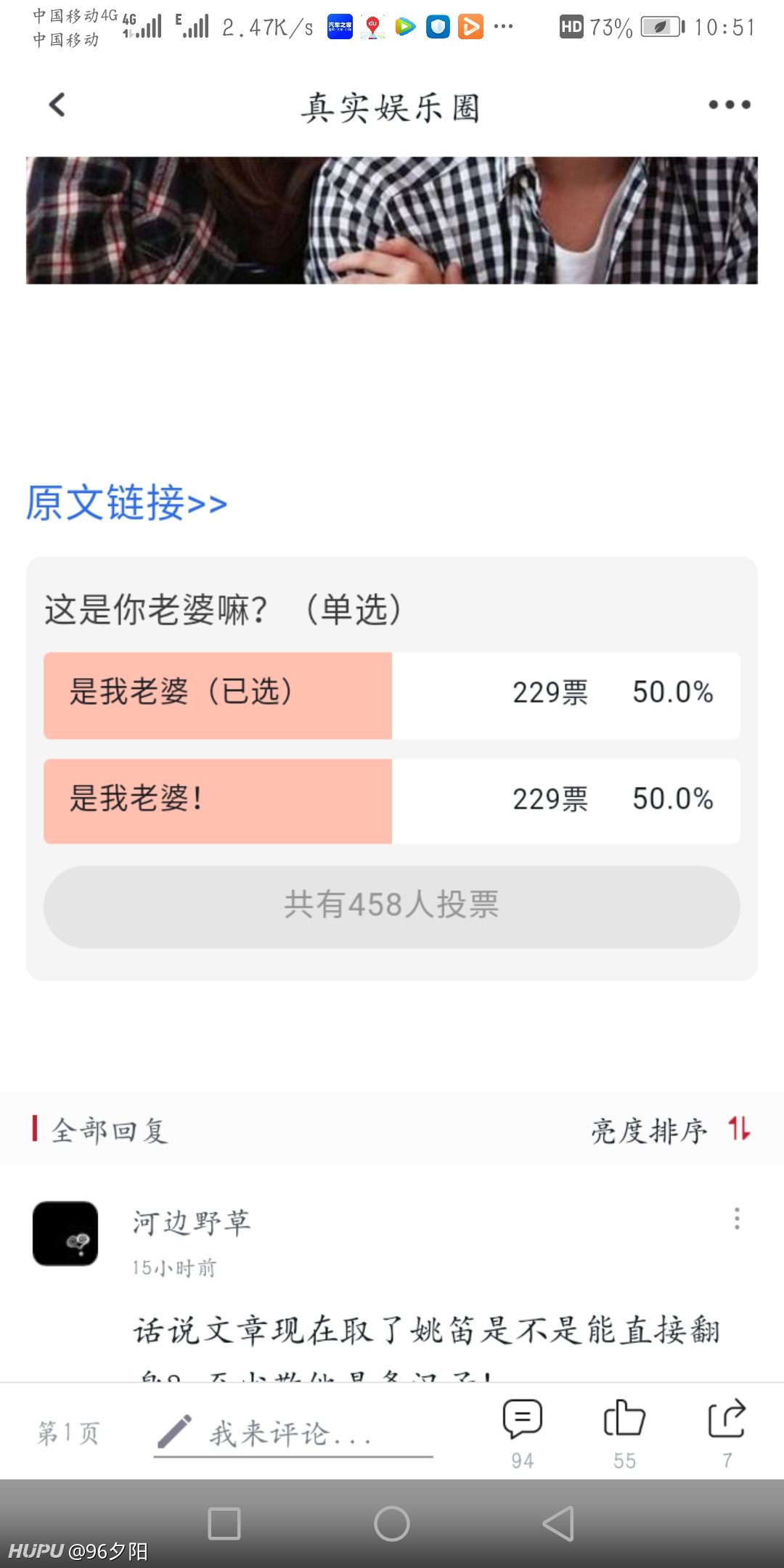Screen dimensions: 784x1568
Task: Go back using the top-left arrow
Action: [x=57, y=105]
